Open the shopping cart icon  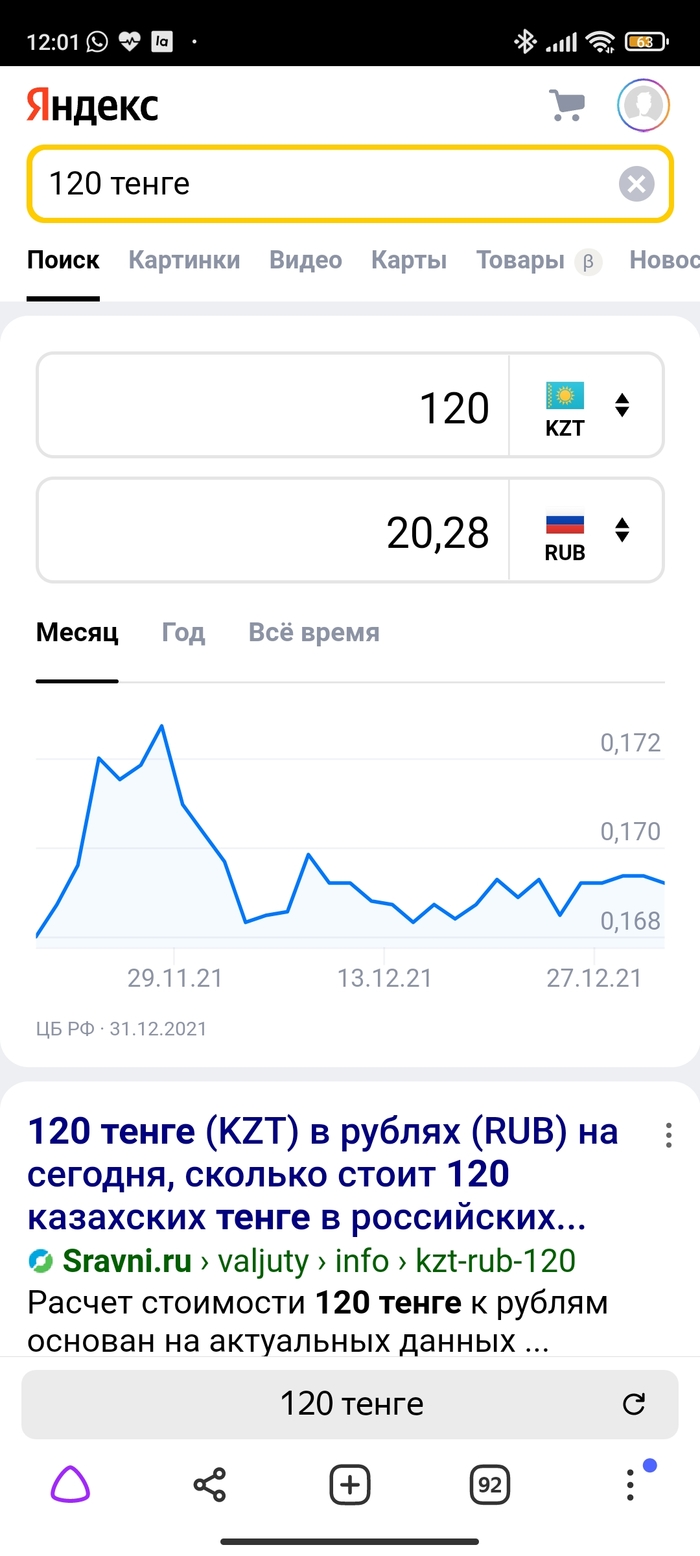coord(566,105)
